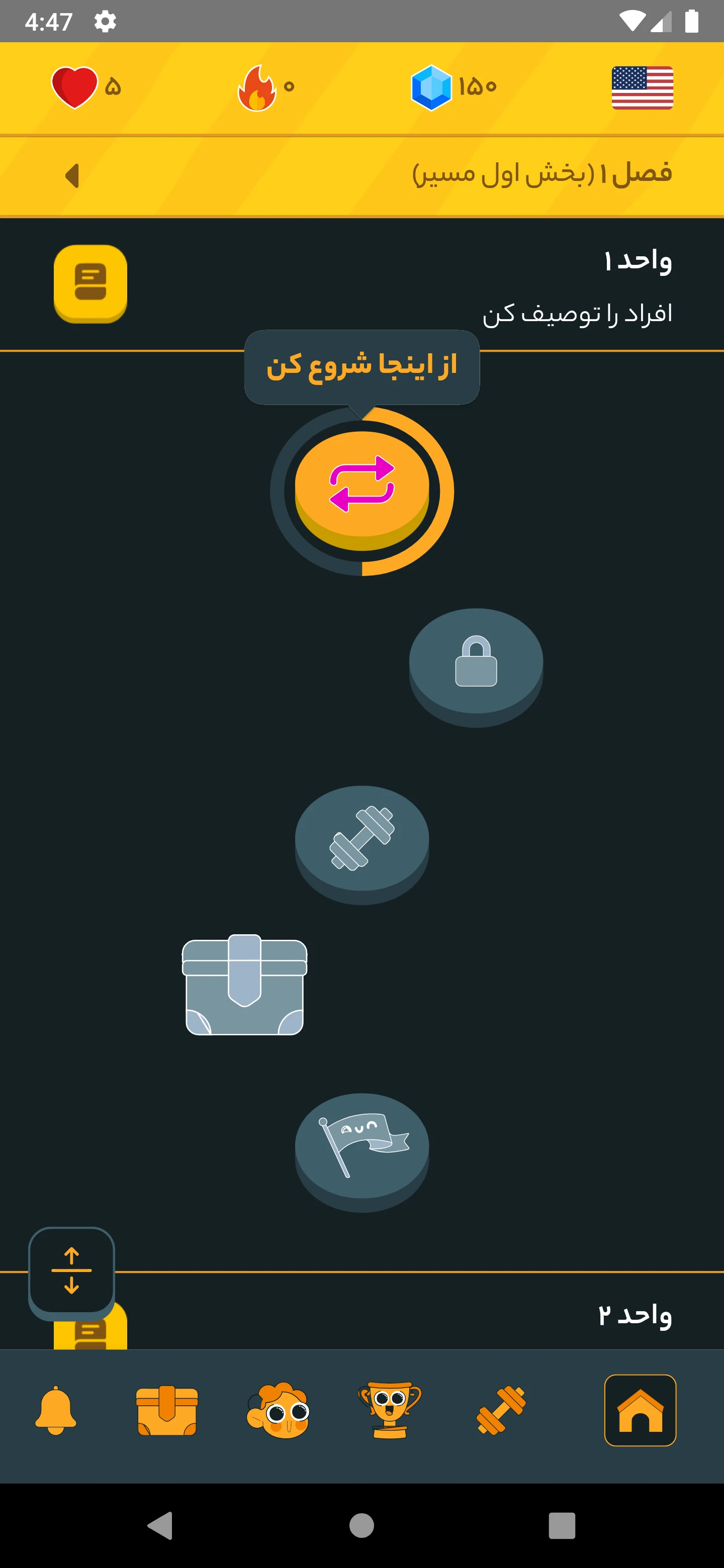View the streak flame

(265, 87)
